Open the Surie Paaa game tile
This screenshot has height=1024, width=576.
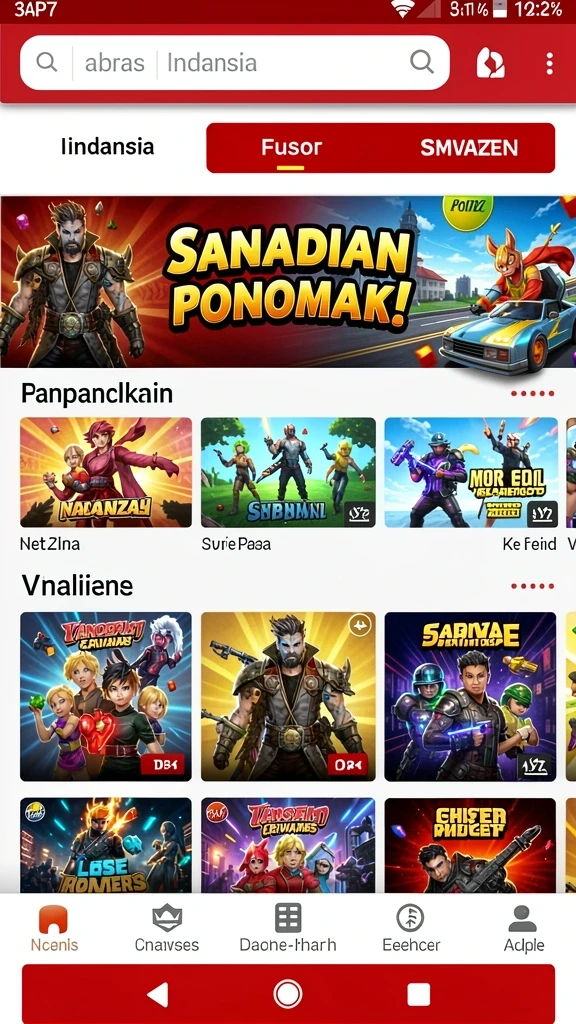pyautogui.click(x=288, y=472)
